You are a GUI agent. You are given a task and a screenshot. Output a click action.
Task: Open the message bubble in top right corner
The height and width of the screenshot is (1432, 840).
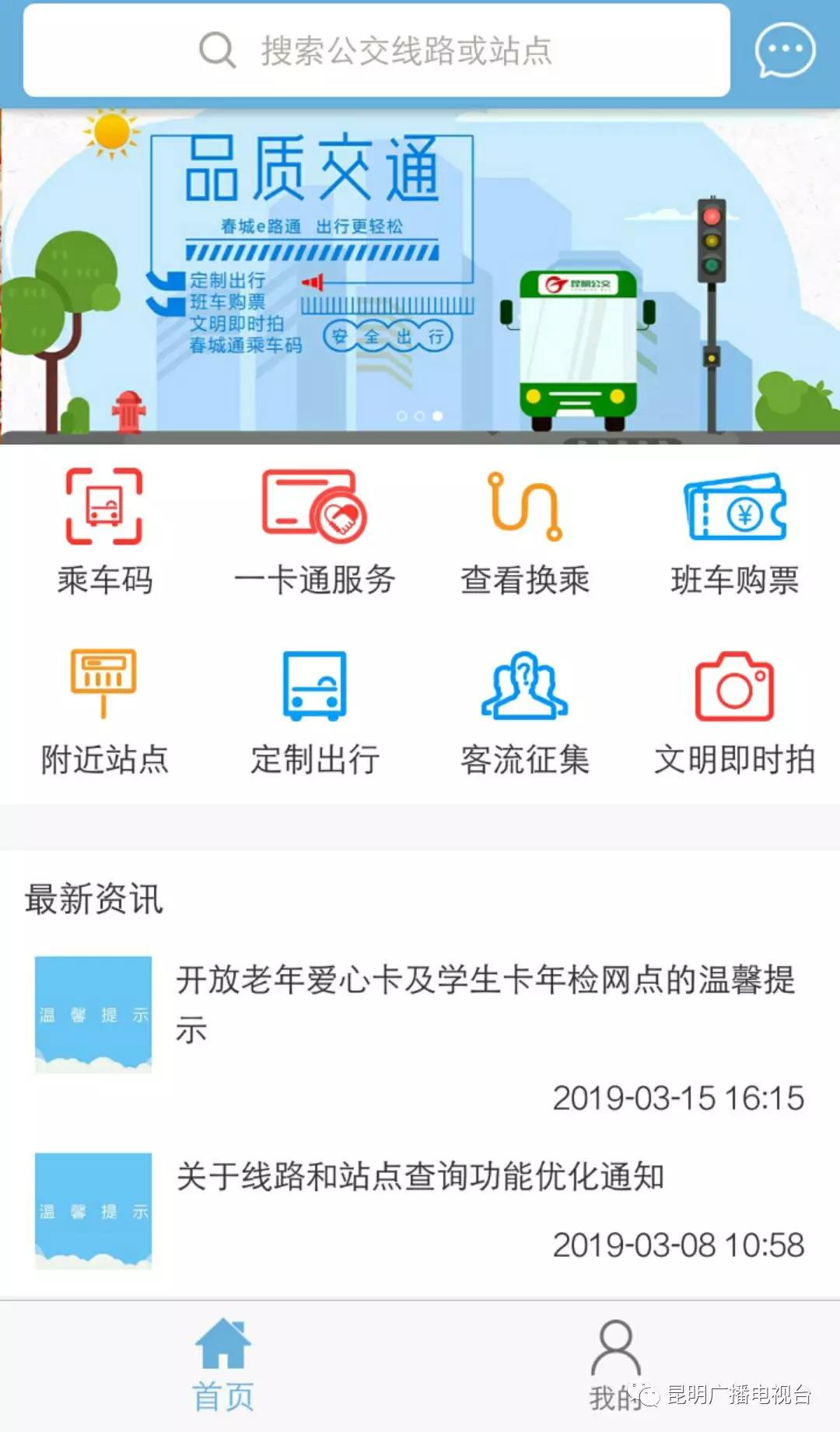784,51
